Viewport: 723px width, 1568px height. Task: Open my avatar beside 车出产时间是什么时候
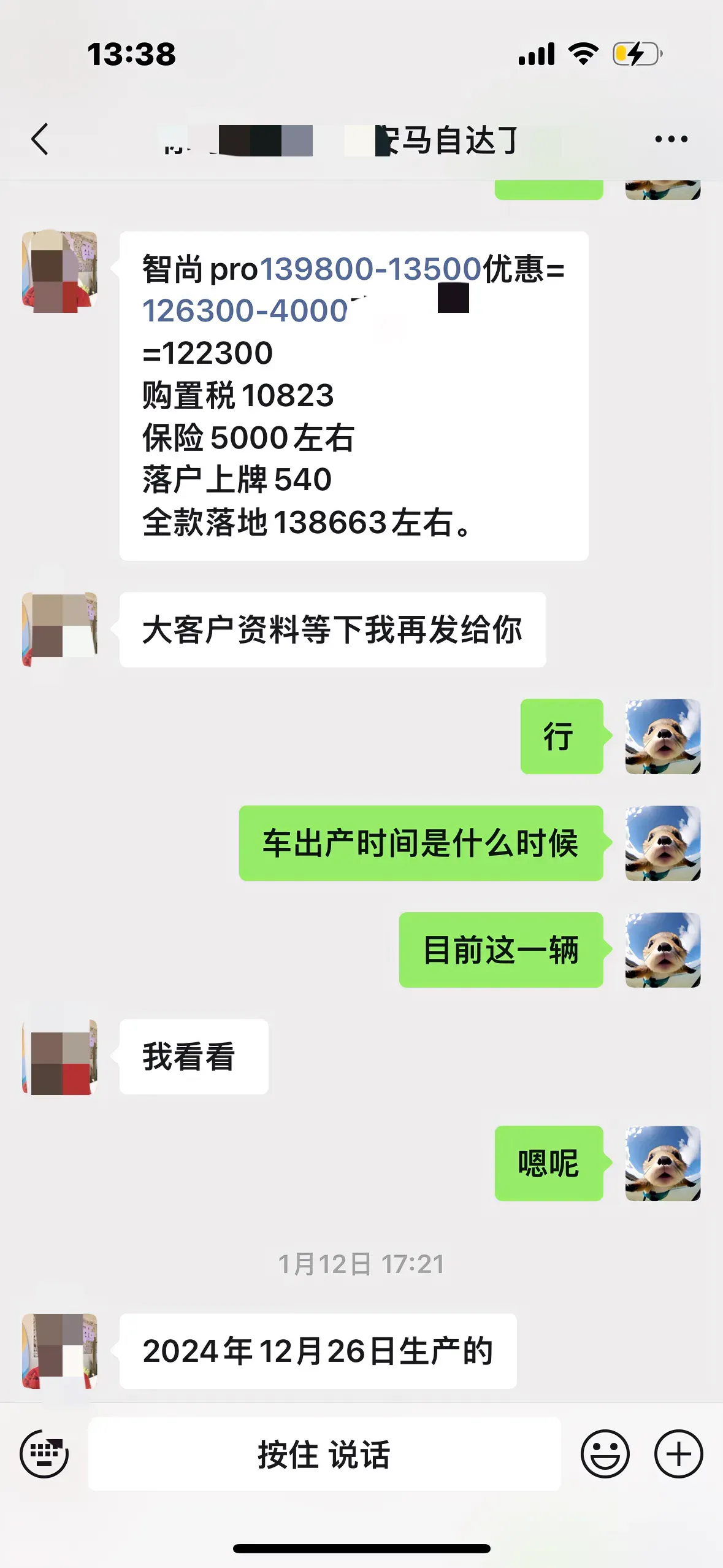(662, 843)
